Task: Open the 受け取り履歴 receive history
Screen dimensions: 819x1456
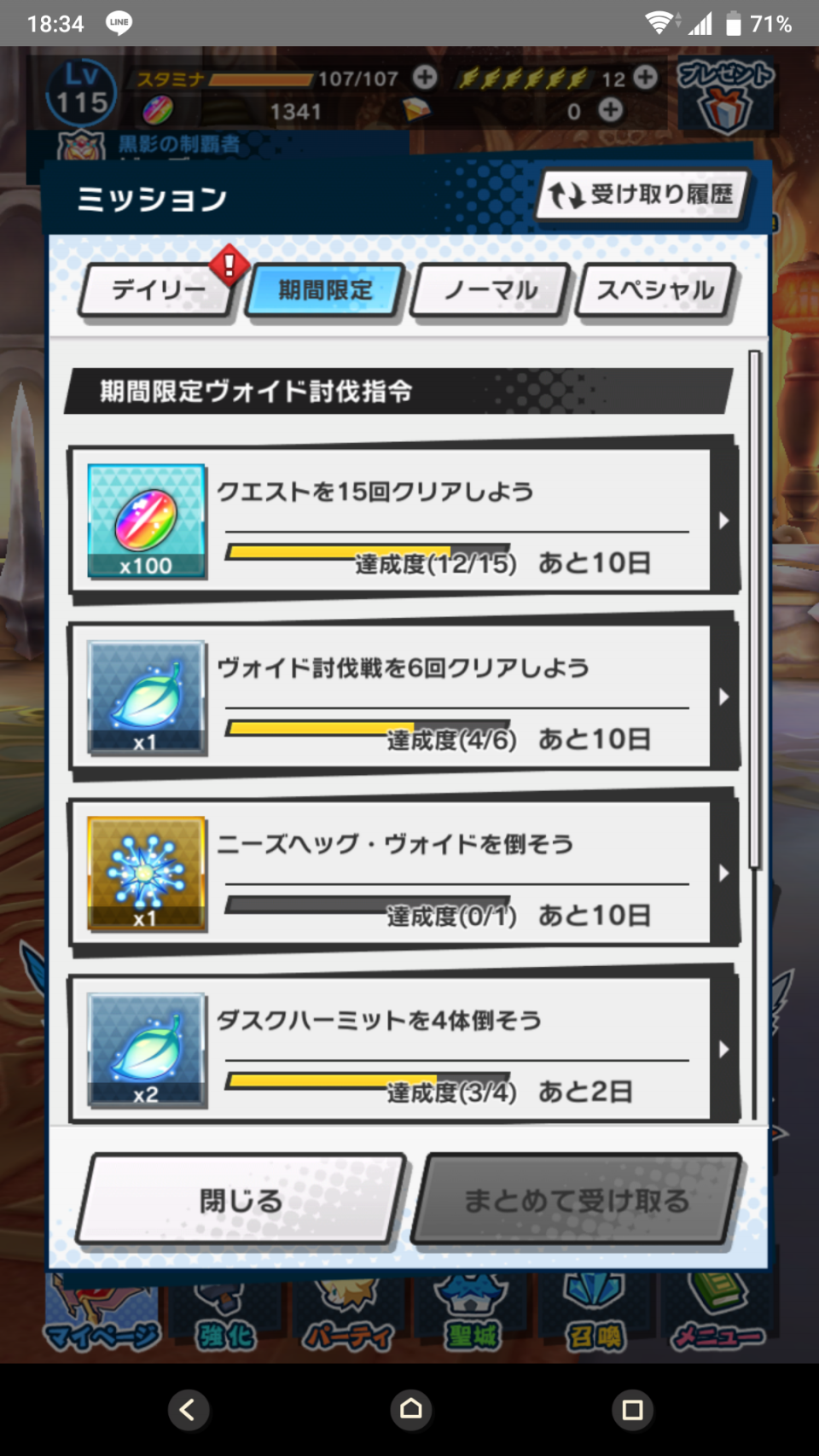Action: [x=642, y=195]
